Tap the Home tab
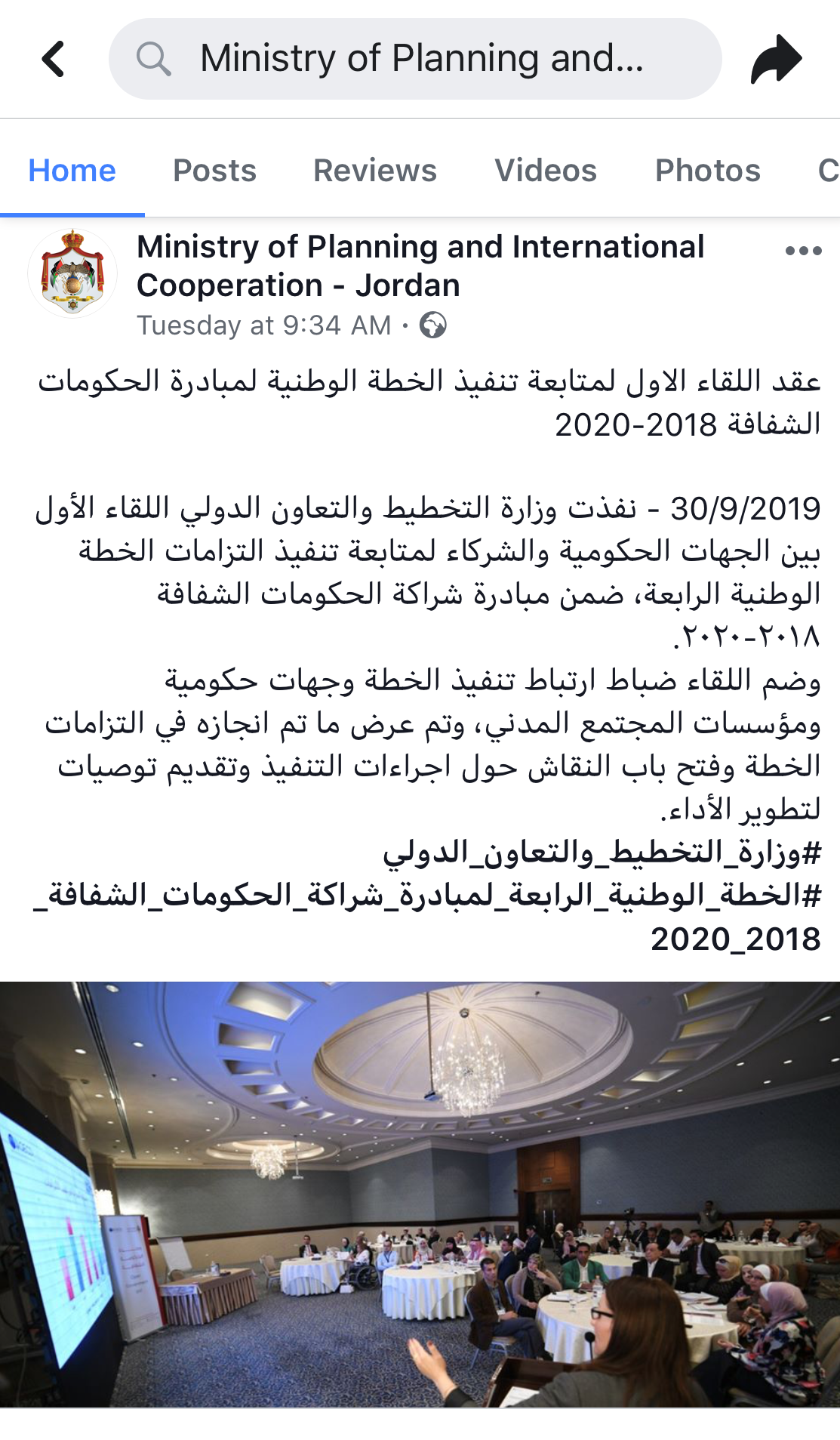Image resolution: width=840 pixels, height=1440 pixels. coord(72,171)
